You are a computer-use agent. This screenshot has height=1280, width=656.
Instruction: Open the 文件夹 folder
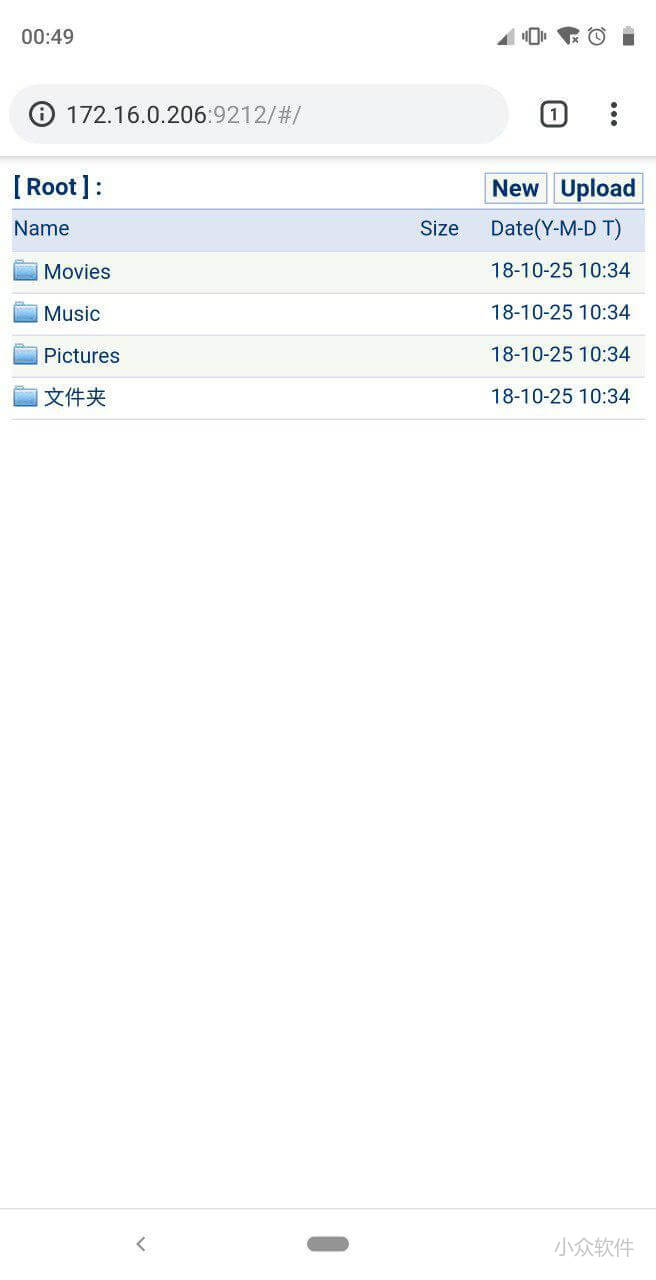[74, 397]
